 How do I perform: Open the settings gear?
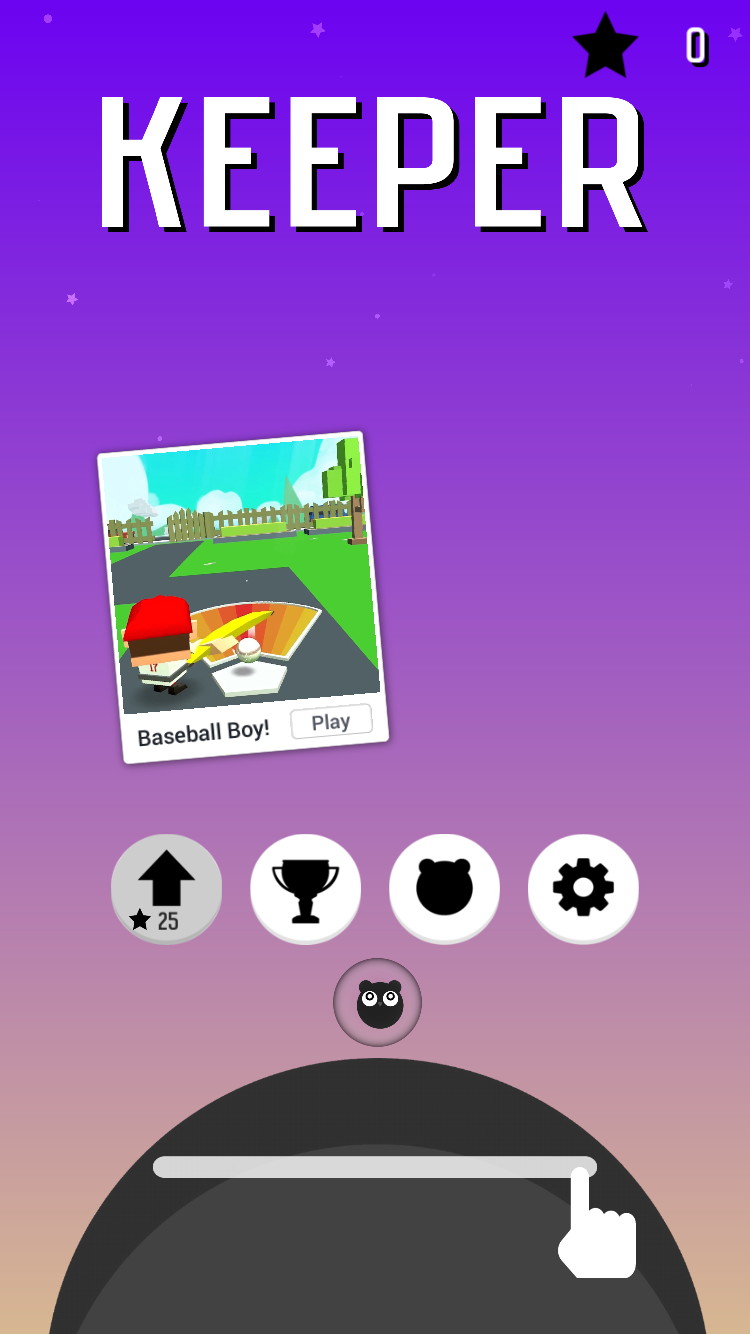(x=583, y=888)
